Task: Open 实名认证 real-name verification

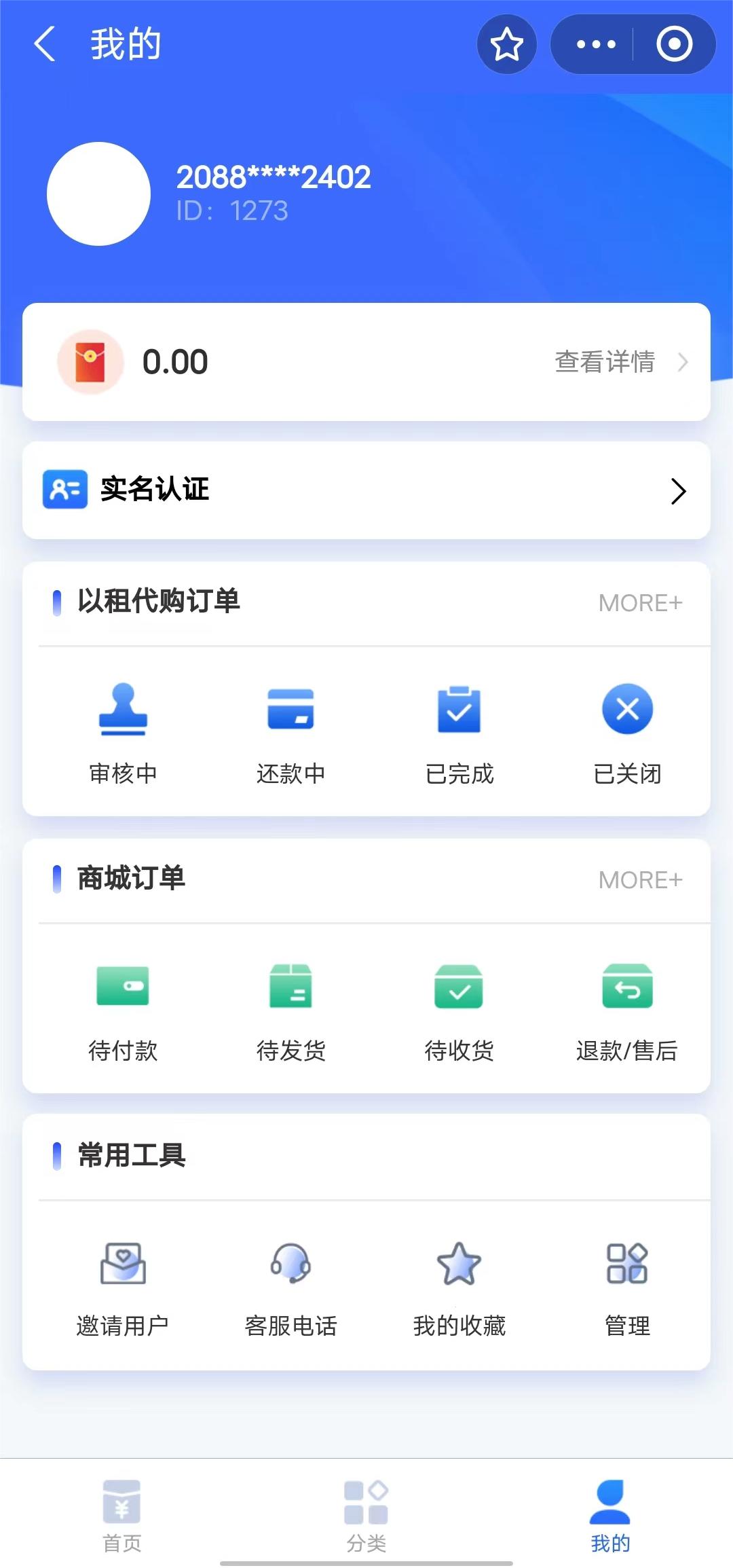Action: (366, 490)
